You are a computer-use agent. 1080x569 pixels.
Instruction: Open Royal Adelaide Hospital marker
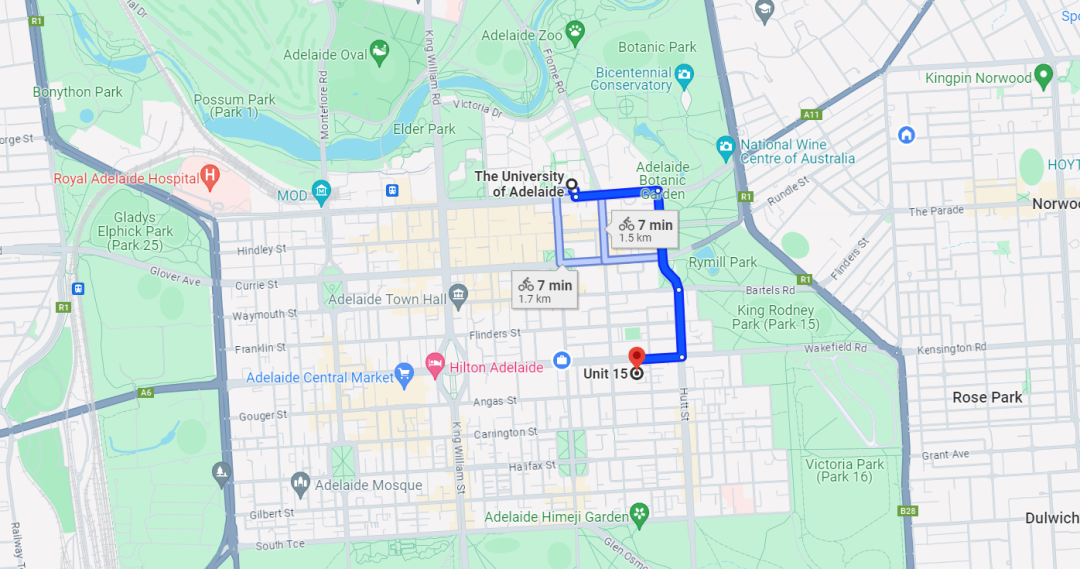point(210,178)
